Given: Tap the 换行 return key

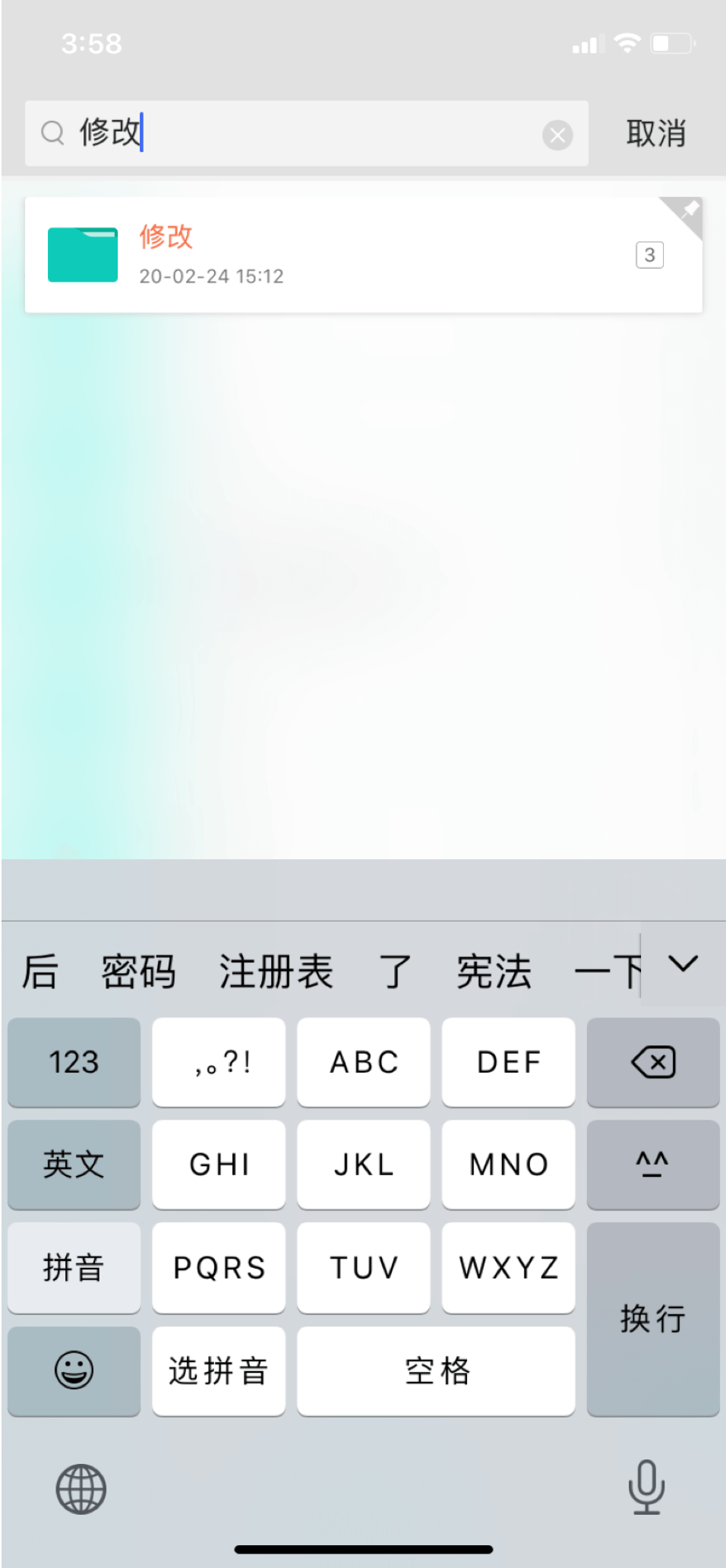Looking at the screenshot, I should [652, 1319].
